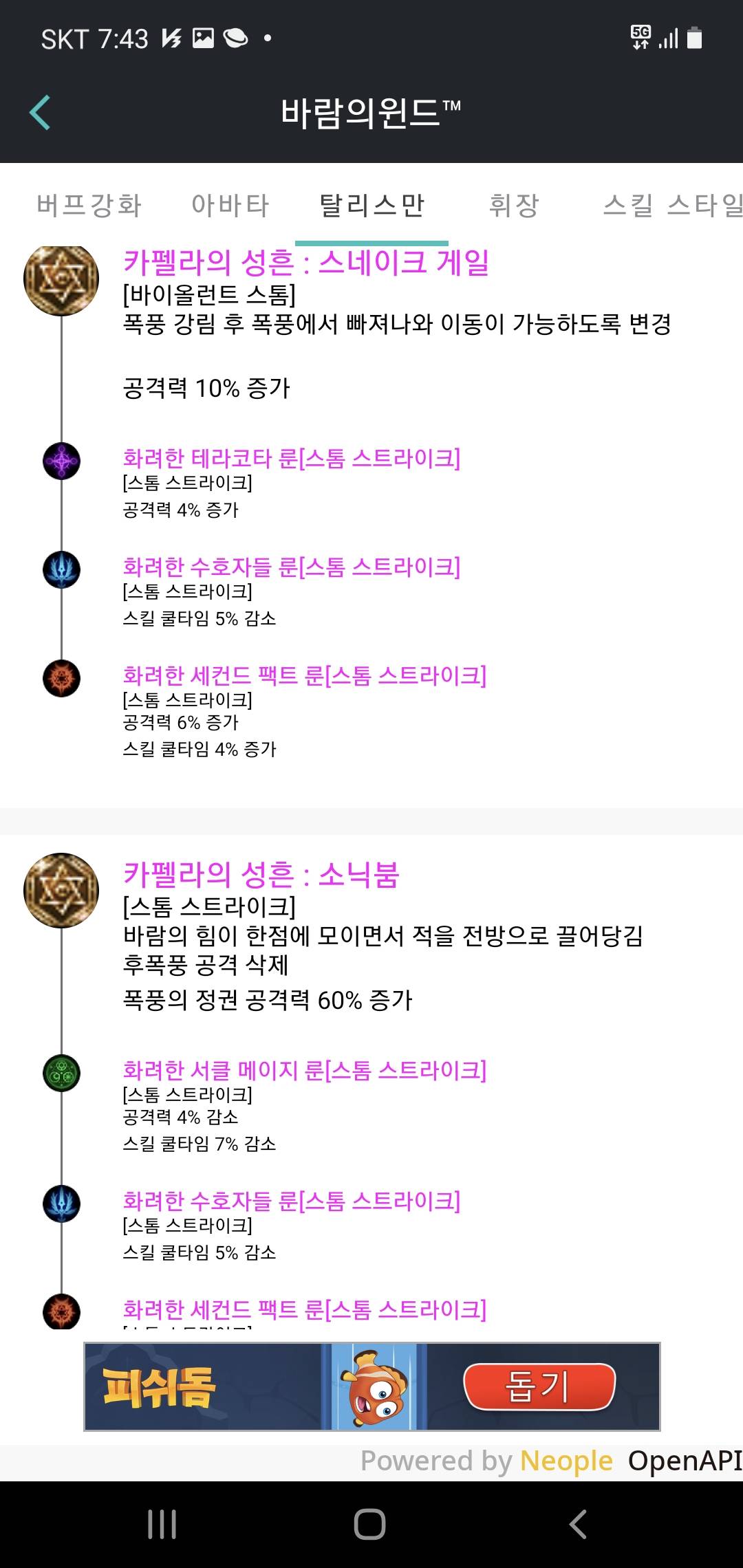
Task: Go to the system home screen
Action: 370,1524
